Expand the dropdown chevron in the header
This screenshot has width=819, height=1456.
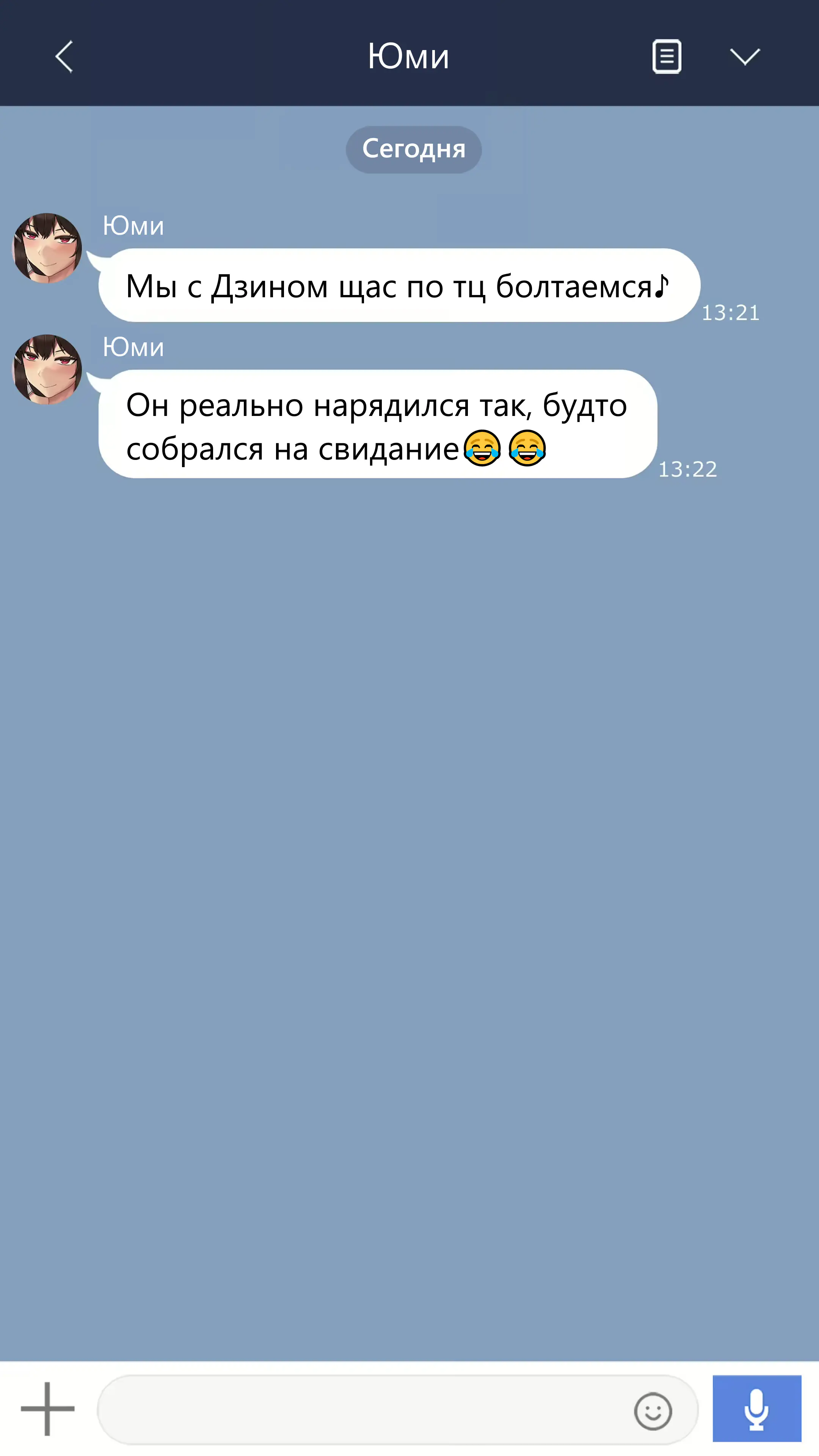(744, 56)
